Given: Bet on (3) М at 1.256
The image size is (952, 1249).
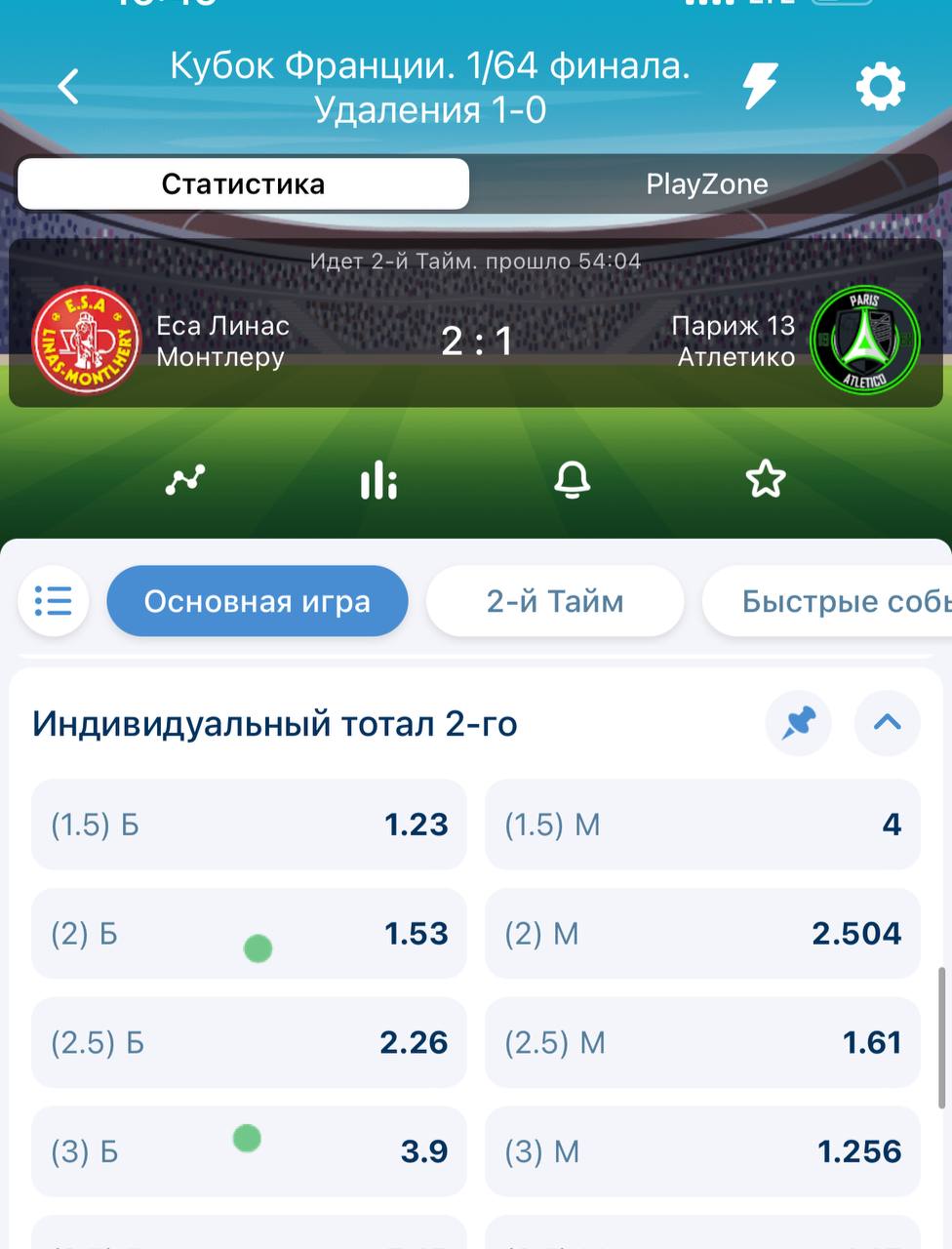Looking at the screenshot, I should click(x=702, y=1152).
